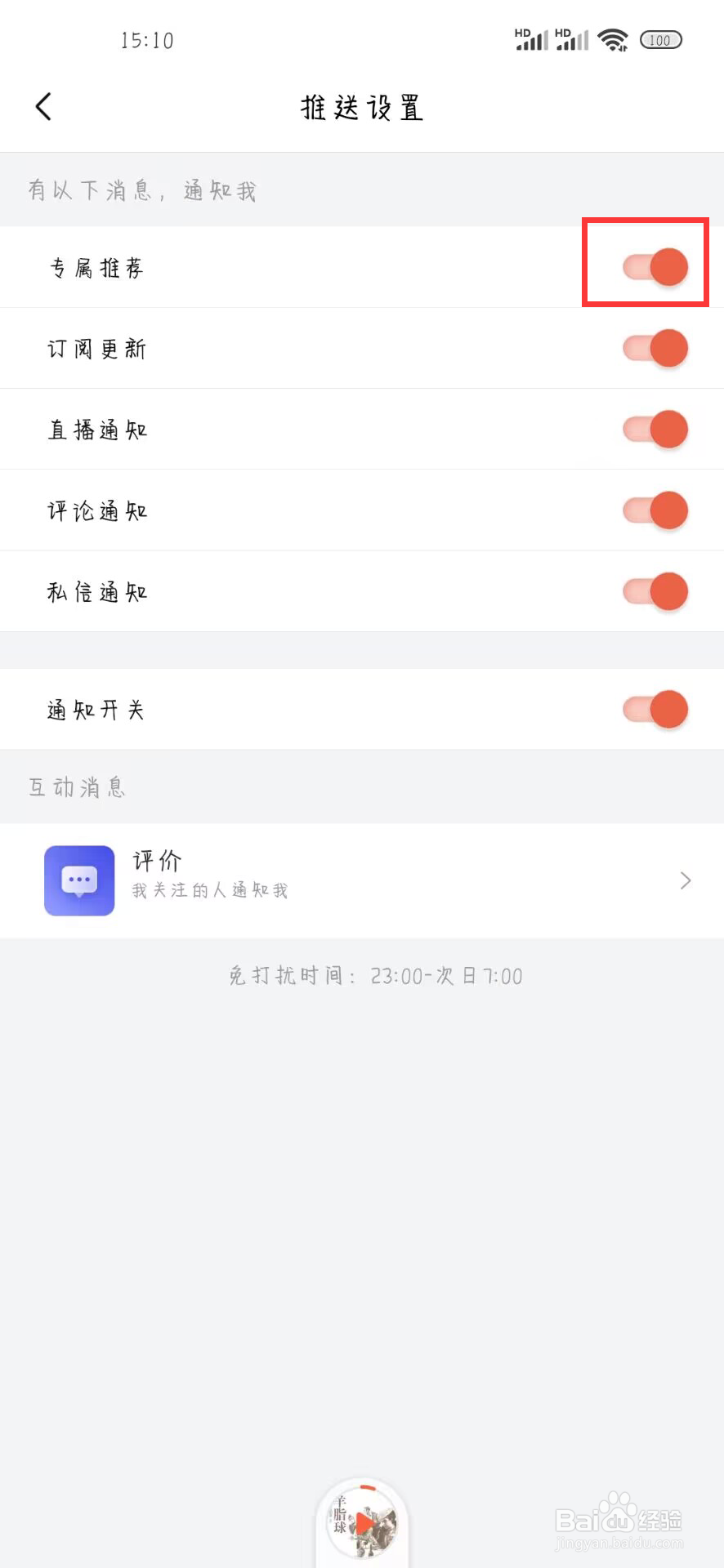Go back from 推送设置

44,107
